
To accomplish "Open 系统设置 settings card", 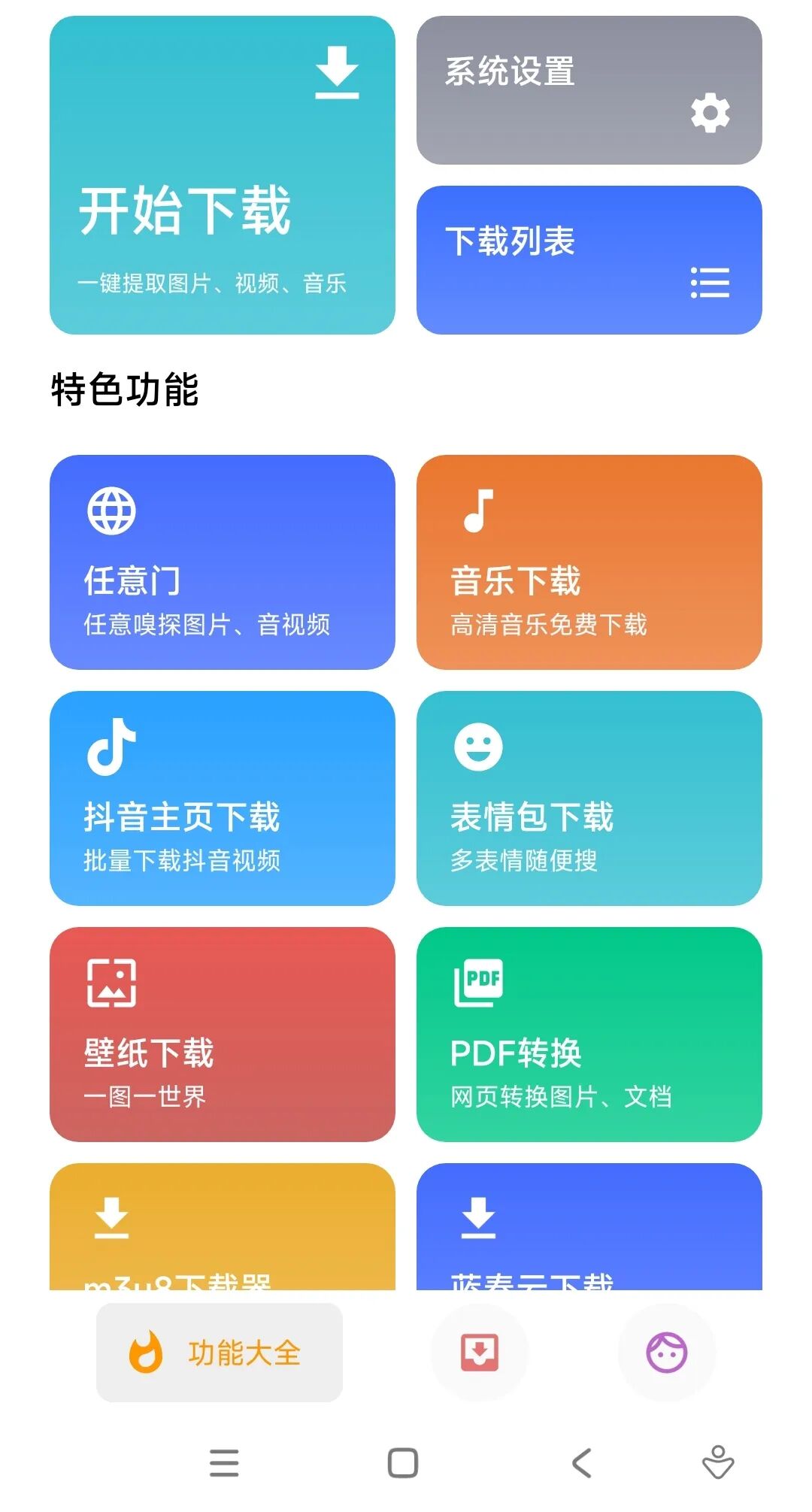I will click(x=589, y=90).
